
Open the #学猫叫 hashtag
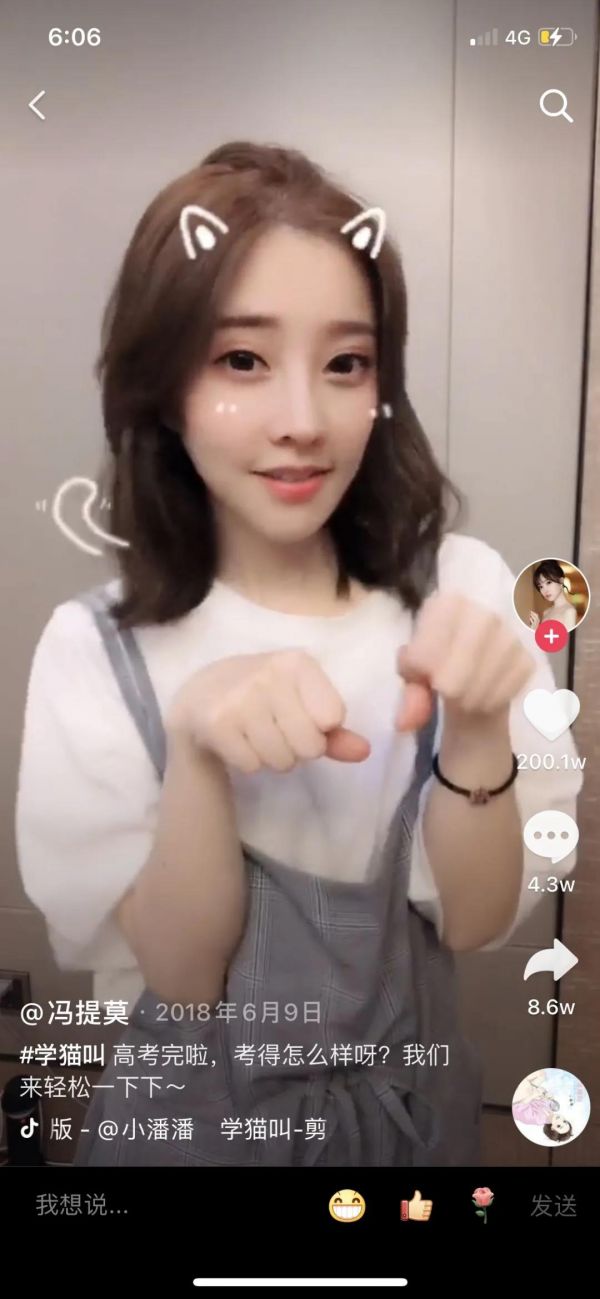click(62, 1054)
